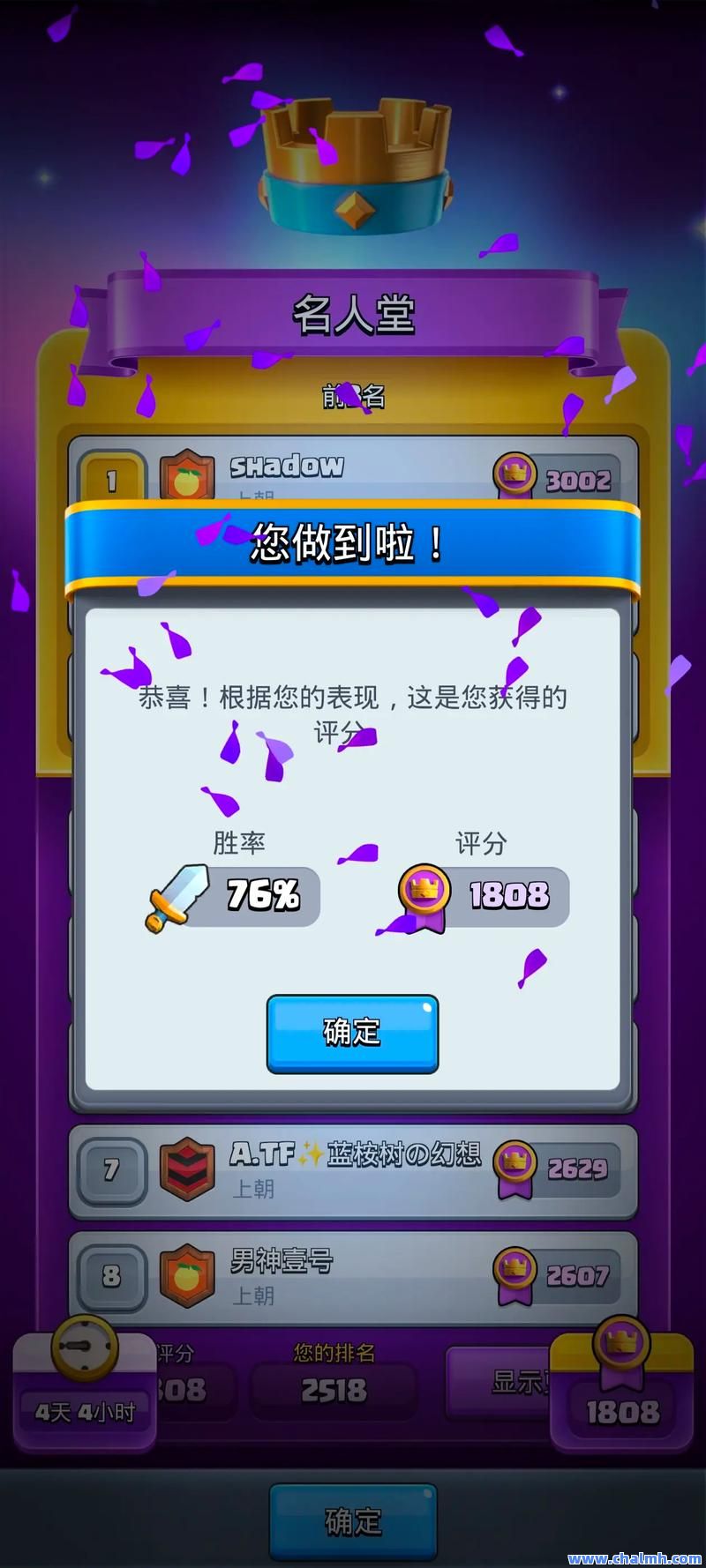Open A.TF 蓝桉树の幻想 player row
Image resolution: width=706 pixels, height=1568 pixels.
(x=353, y=1170)
